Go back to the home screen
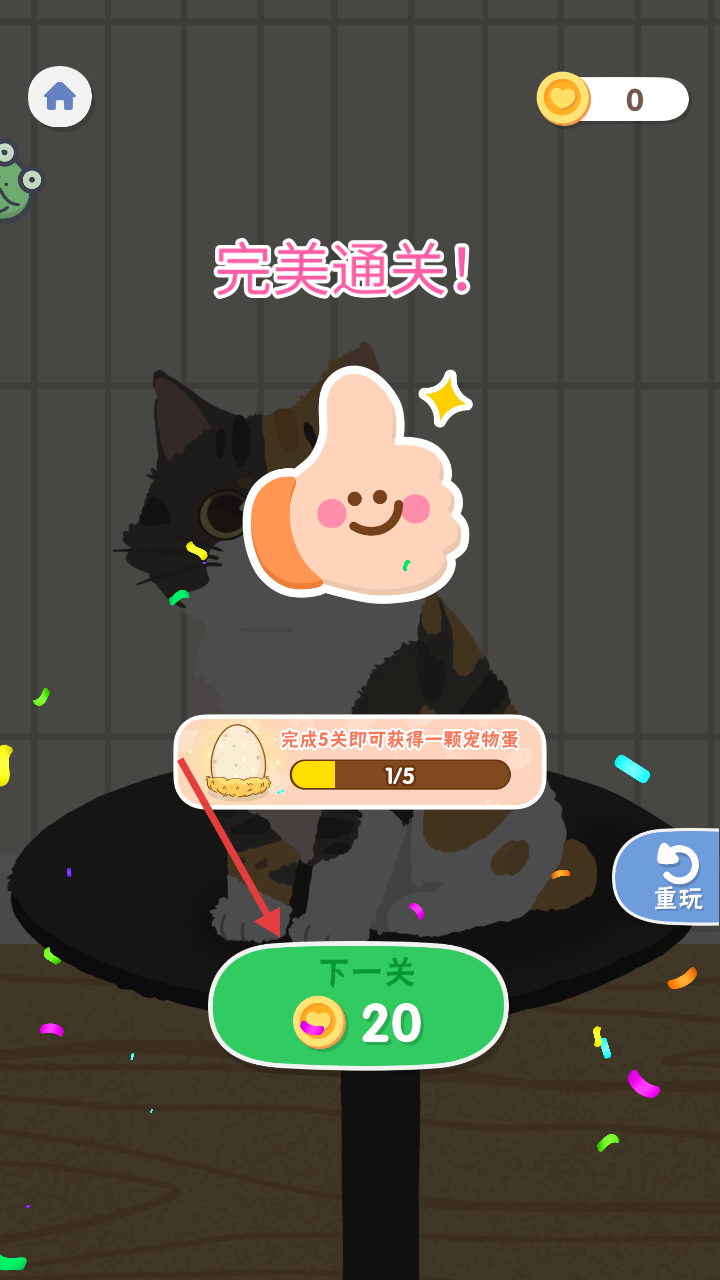The height and width of the screenshot is (1280, 720). (60, 97)
